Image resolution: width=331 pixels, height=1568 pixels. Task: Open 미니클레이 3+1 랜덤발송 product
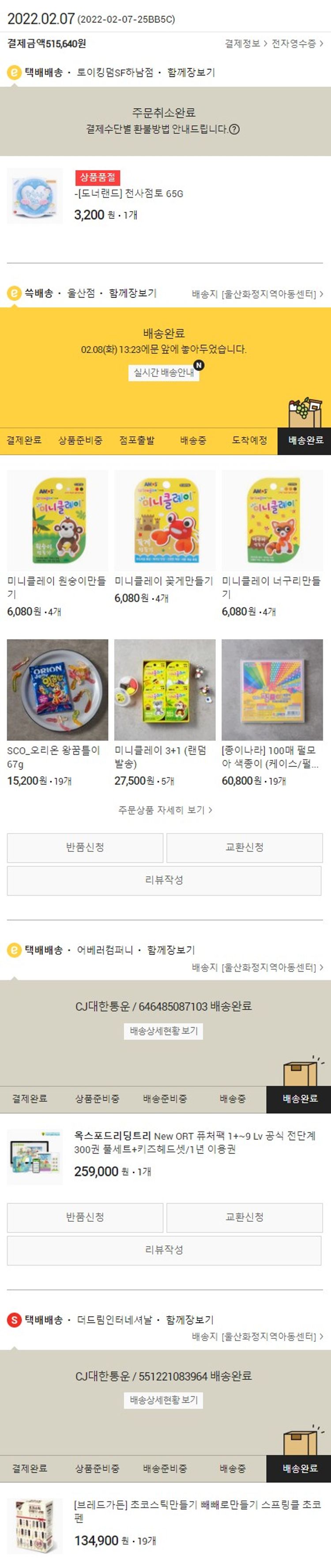(165, 690)
